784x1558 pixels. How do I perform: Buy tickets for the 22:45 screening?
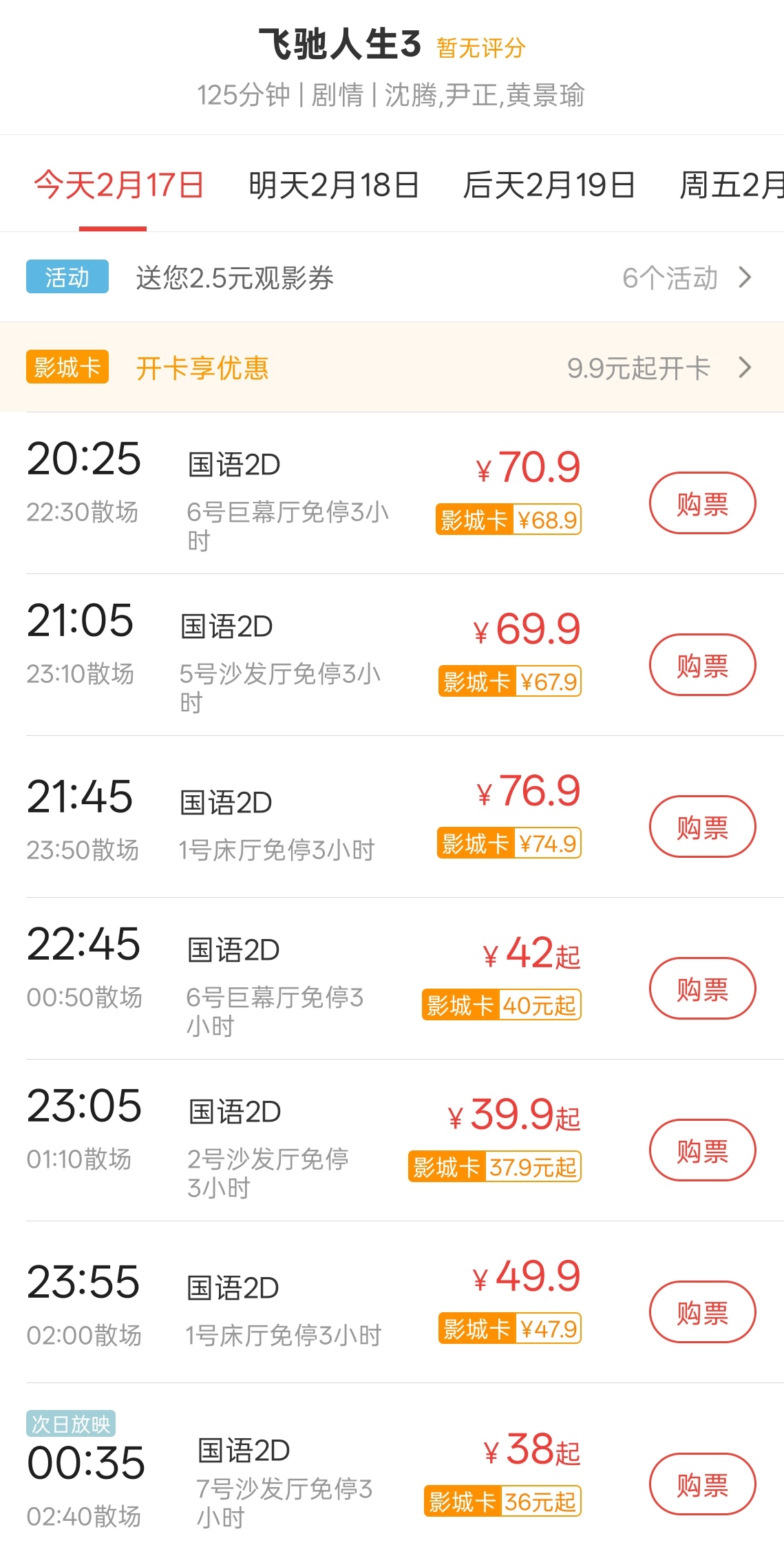tap(702, 989)
